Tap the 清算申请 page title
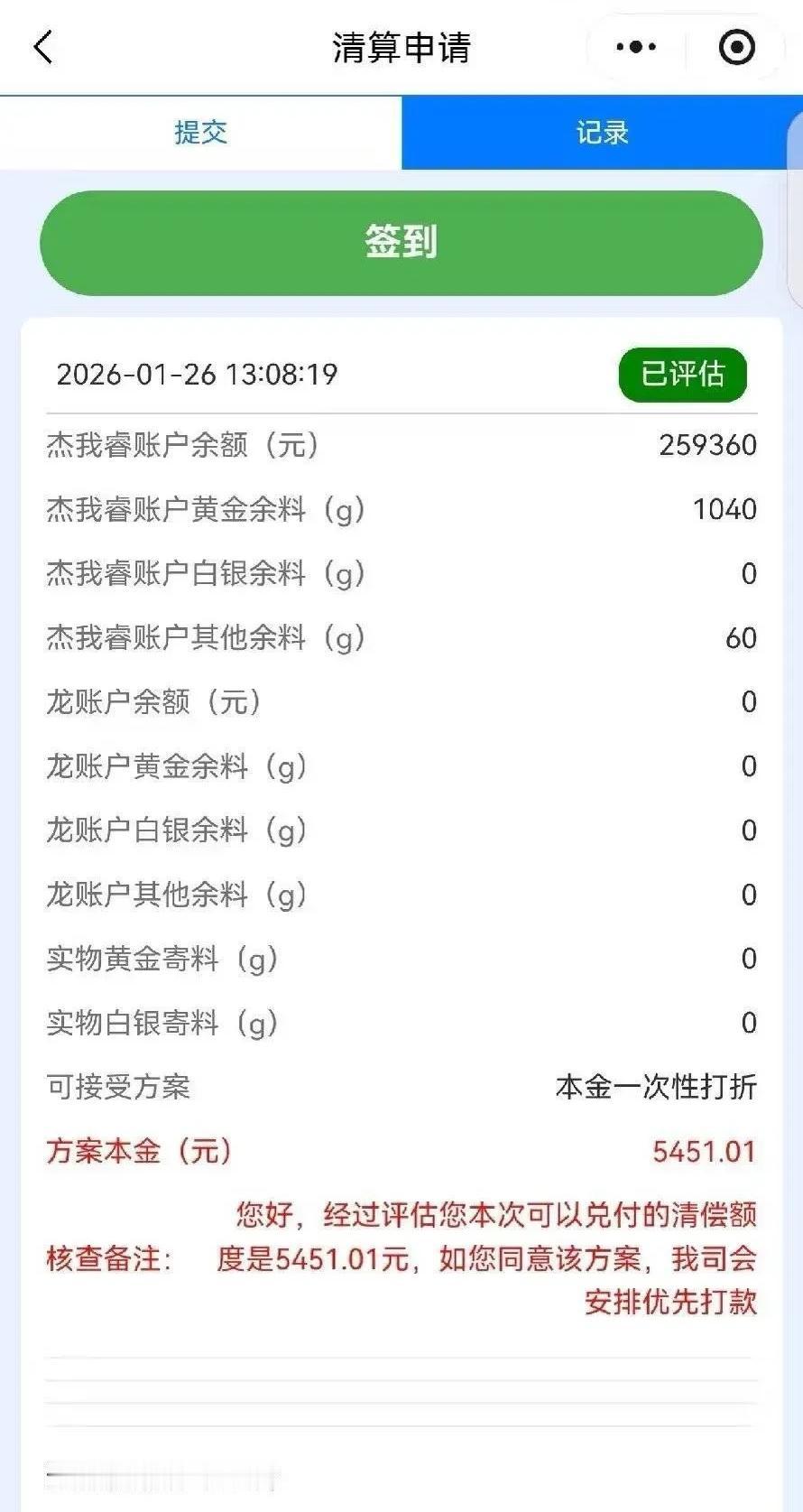 click(x=401, y=47)
